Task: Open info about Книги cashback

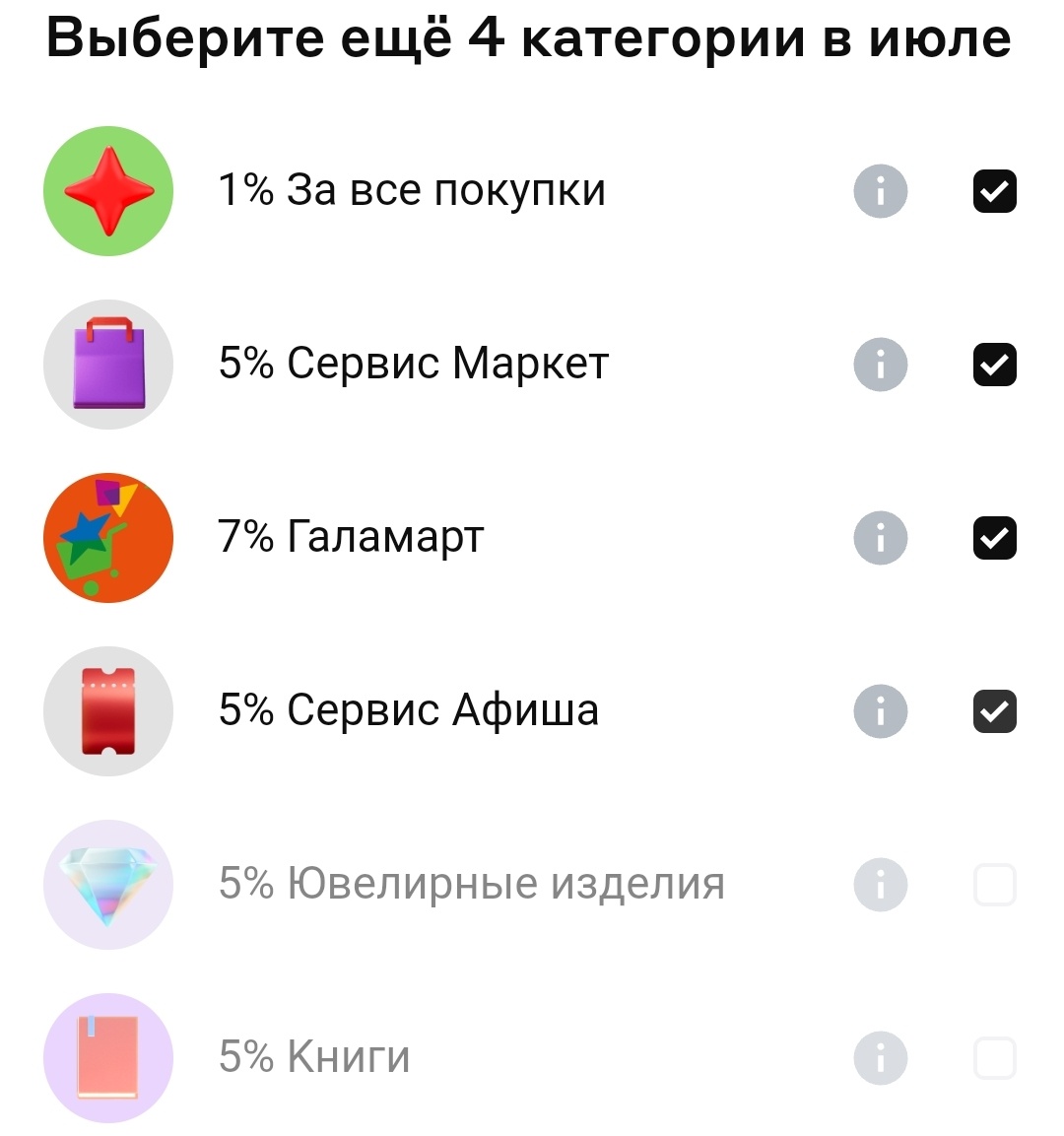Action: click(880, 1057)
